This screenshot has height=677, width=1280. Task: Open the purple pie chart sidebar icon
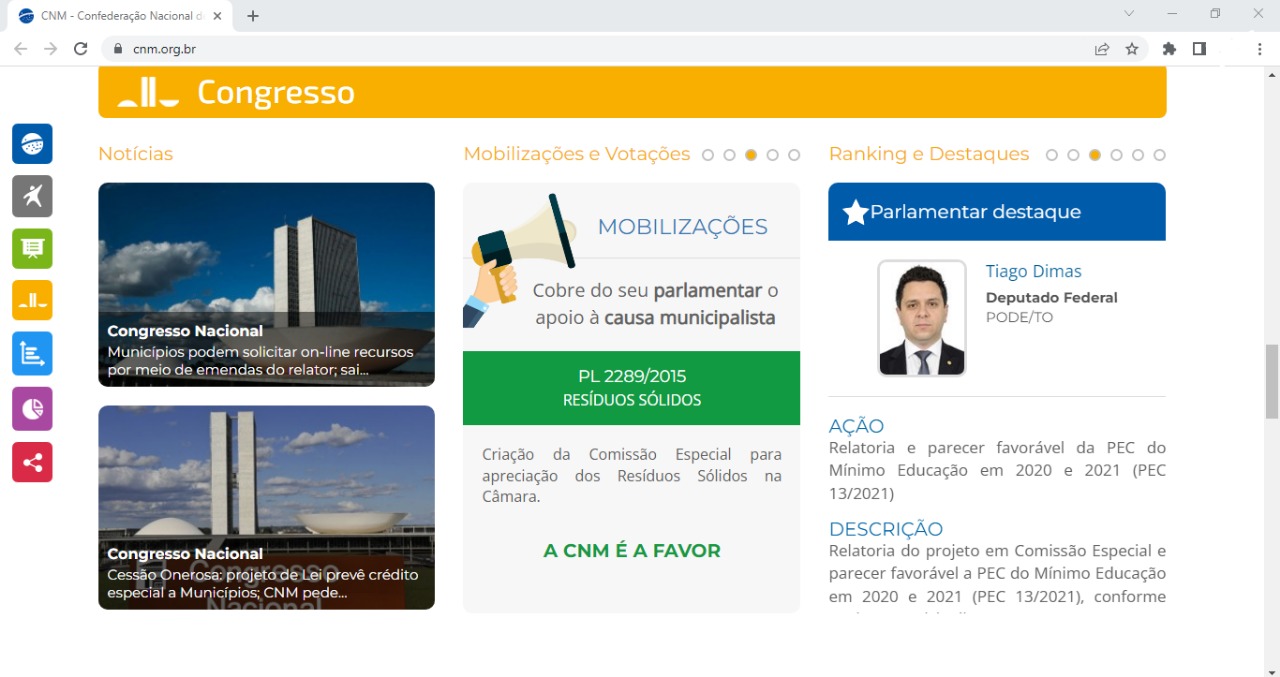(32, 408)
